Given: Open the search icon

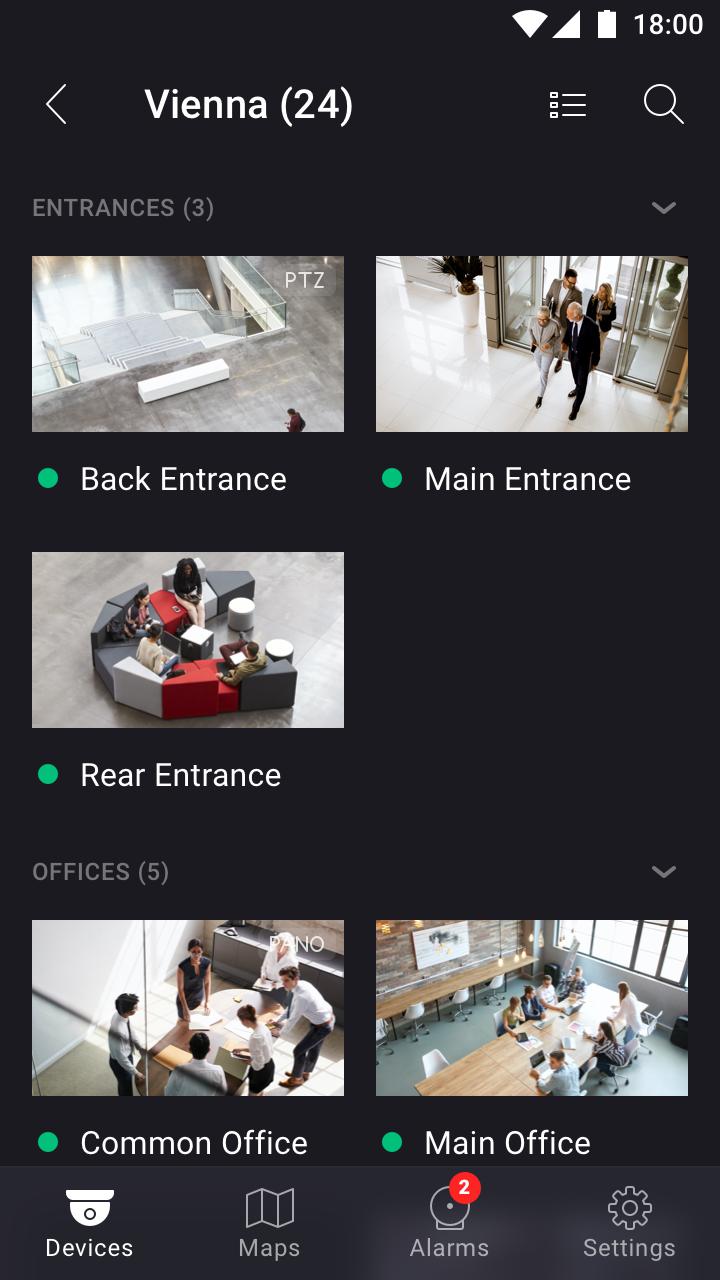Looking at the screenshot, I should [x=663, y=105].
